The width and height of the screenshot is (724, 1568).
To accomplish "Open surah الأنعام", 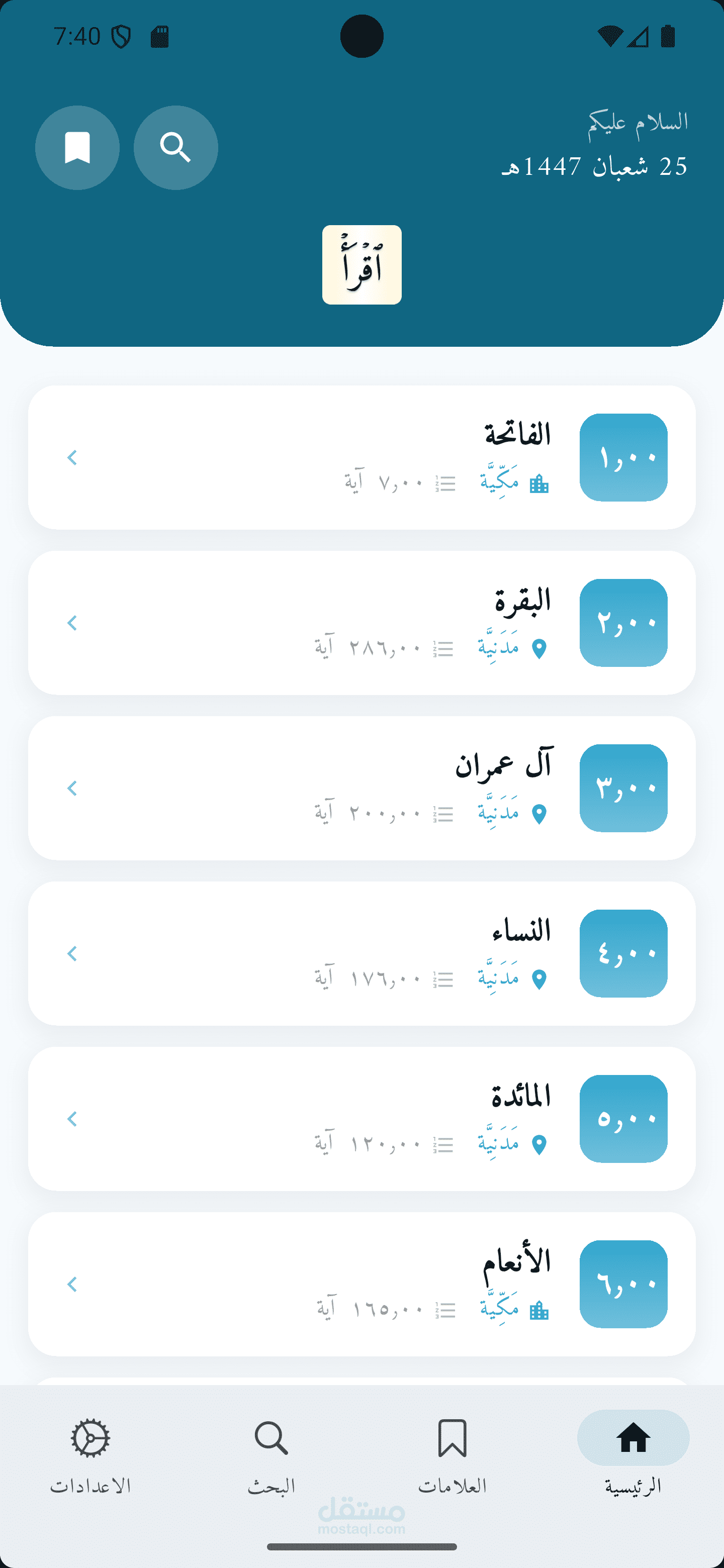I will point(361,1284).
